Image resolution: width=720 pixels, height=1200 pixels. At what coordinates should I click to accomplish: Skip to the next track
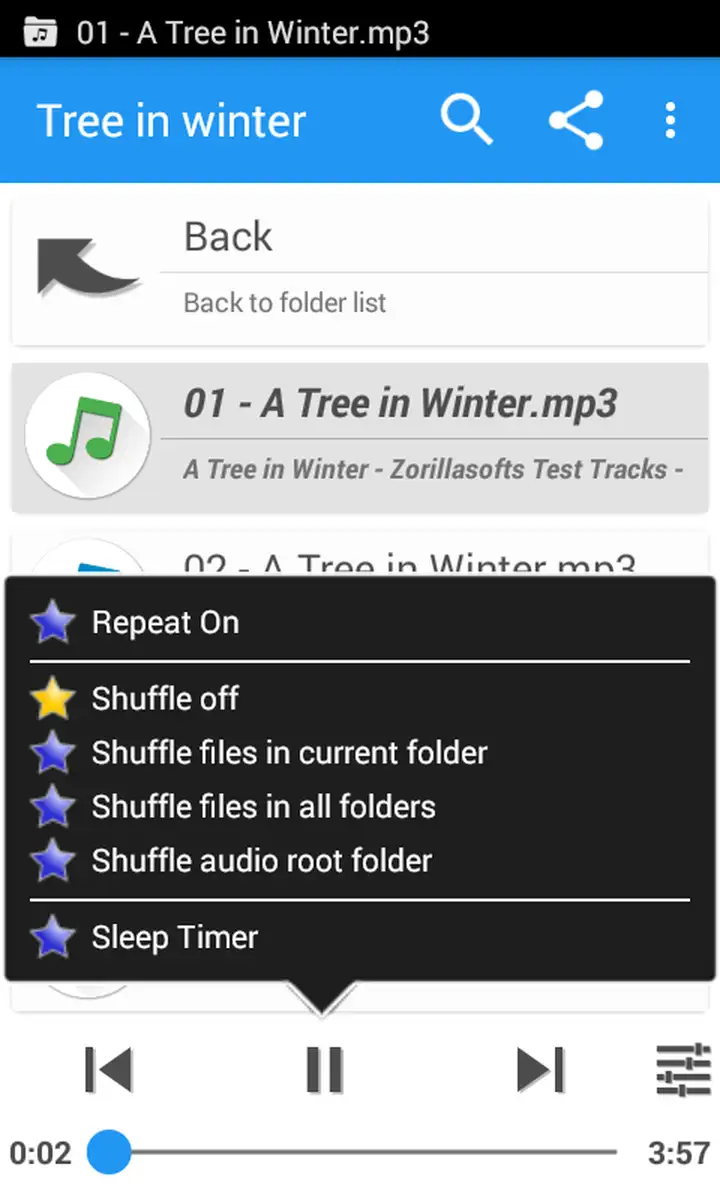coord(541,1070)
